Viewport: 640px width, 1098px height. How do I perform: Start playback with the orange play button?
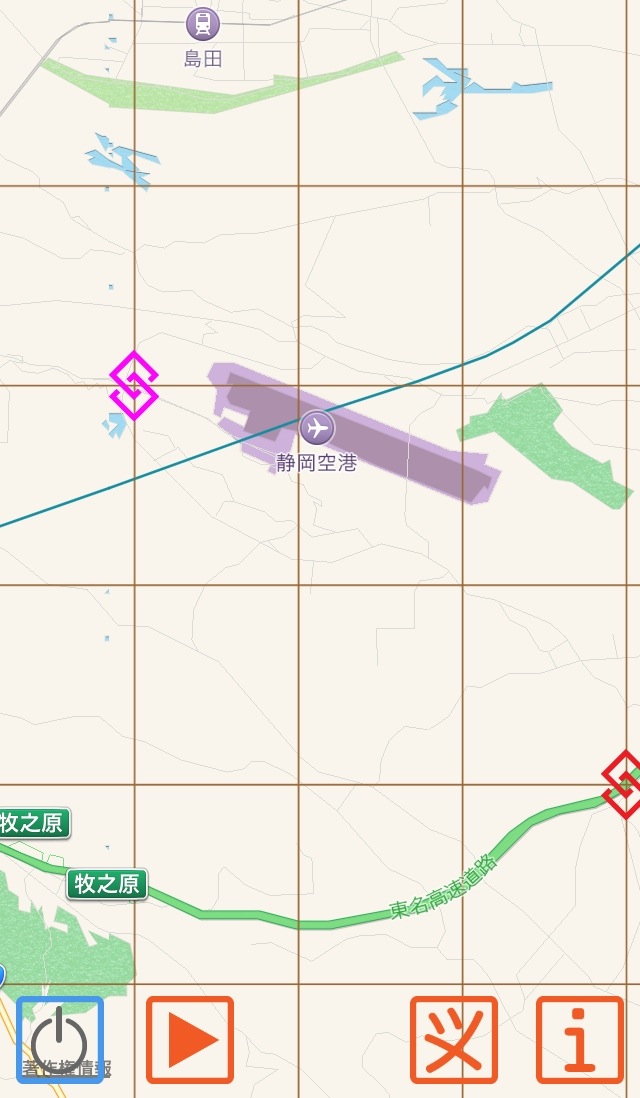click(190, 1040)
